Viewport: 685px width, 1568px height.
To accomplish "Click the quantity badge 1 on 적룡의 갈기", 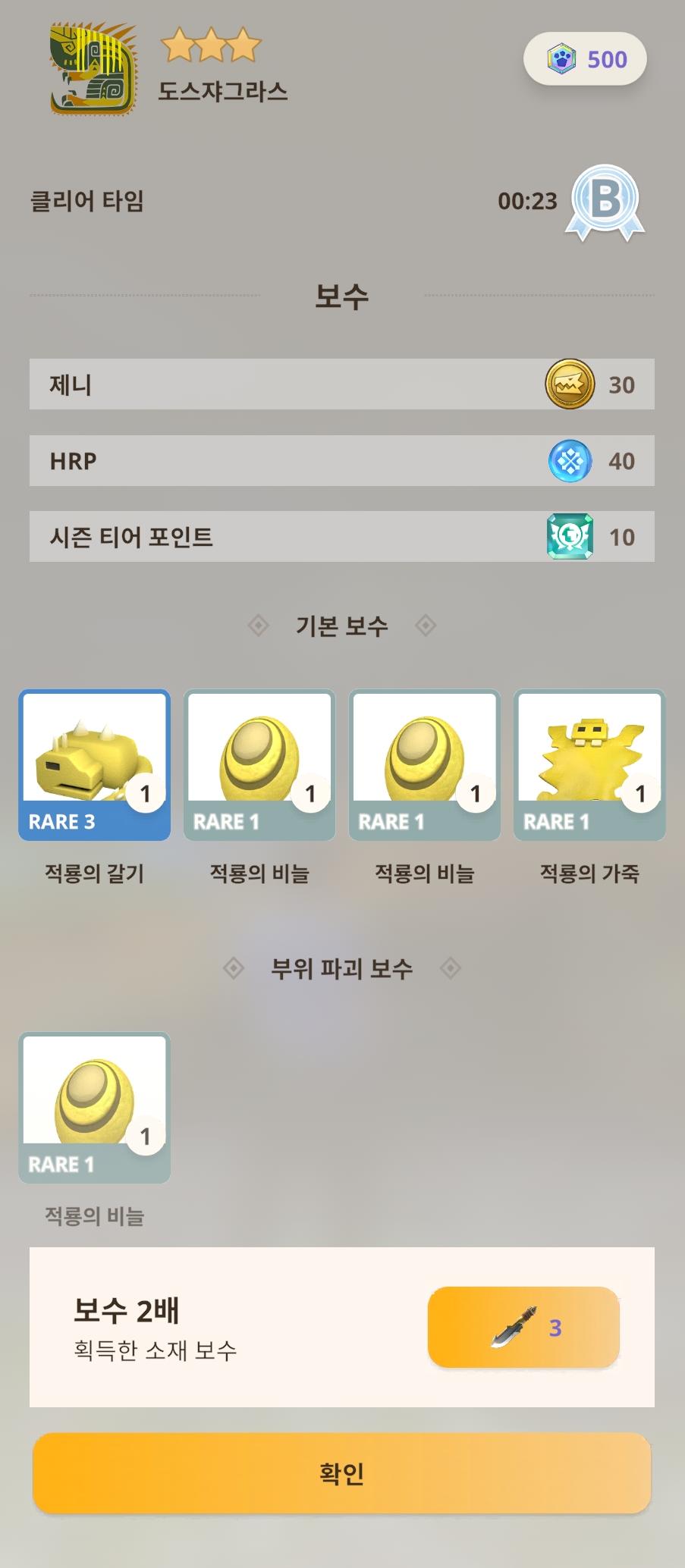I will [145, 793].
